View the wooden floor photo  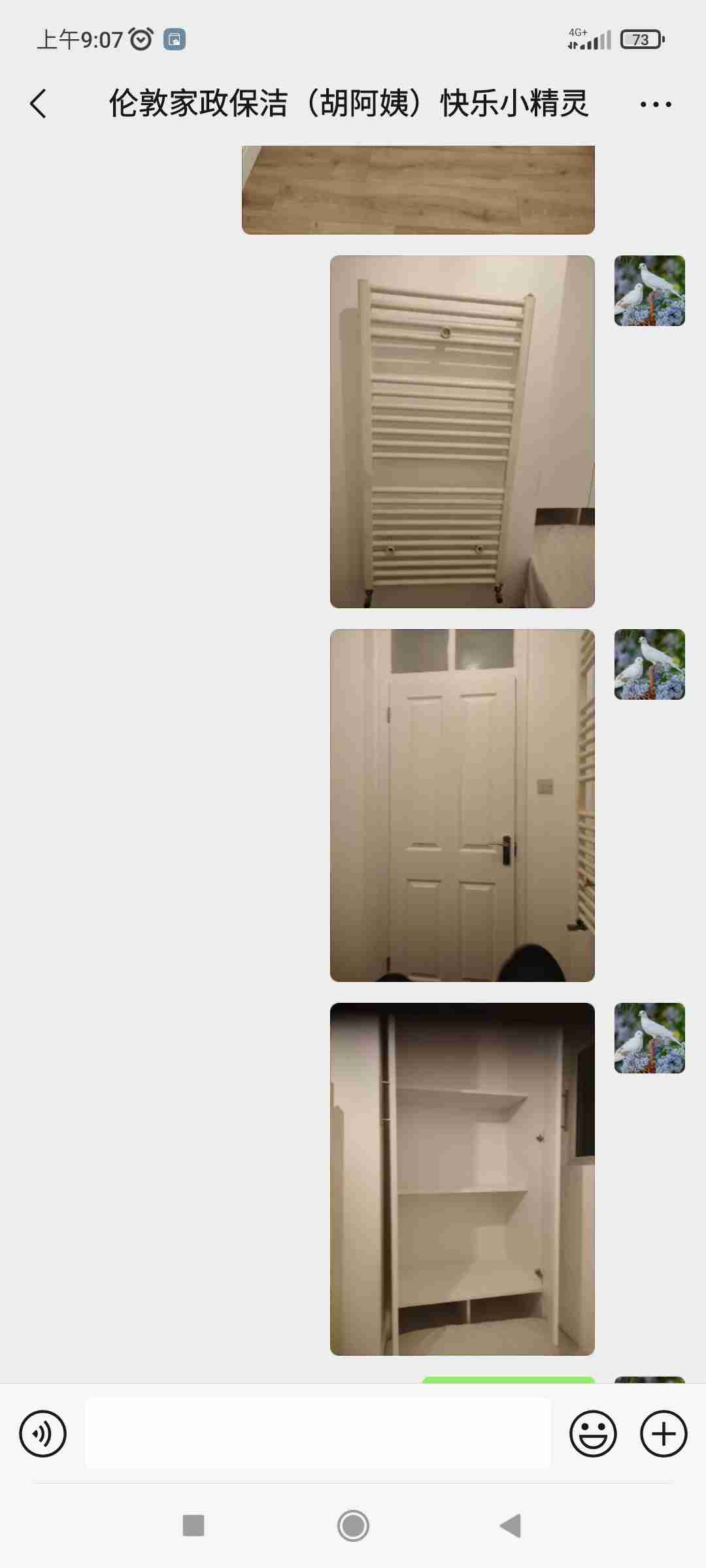click(x=418, y=189)
